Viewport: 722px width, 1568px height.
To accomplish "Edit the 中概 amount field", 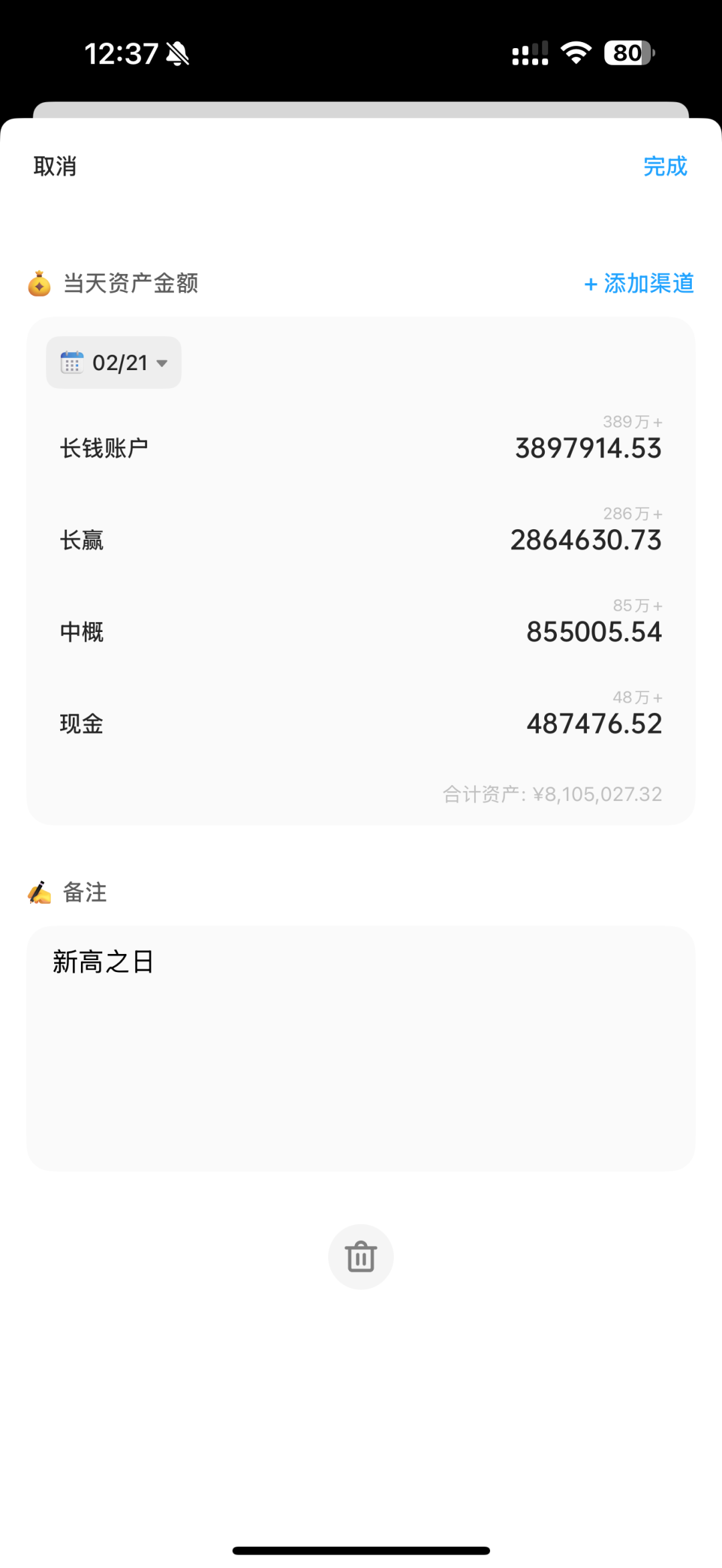I will point(594,632).
